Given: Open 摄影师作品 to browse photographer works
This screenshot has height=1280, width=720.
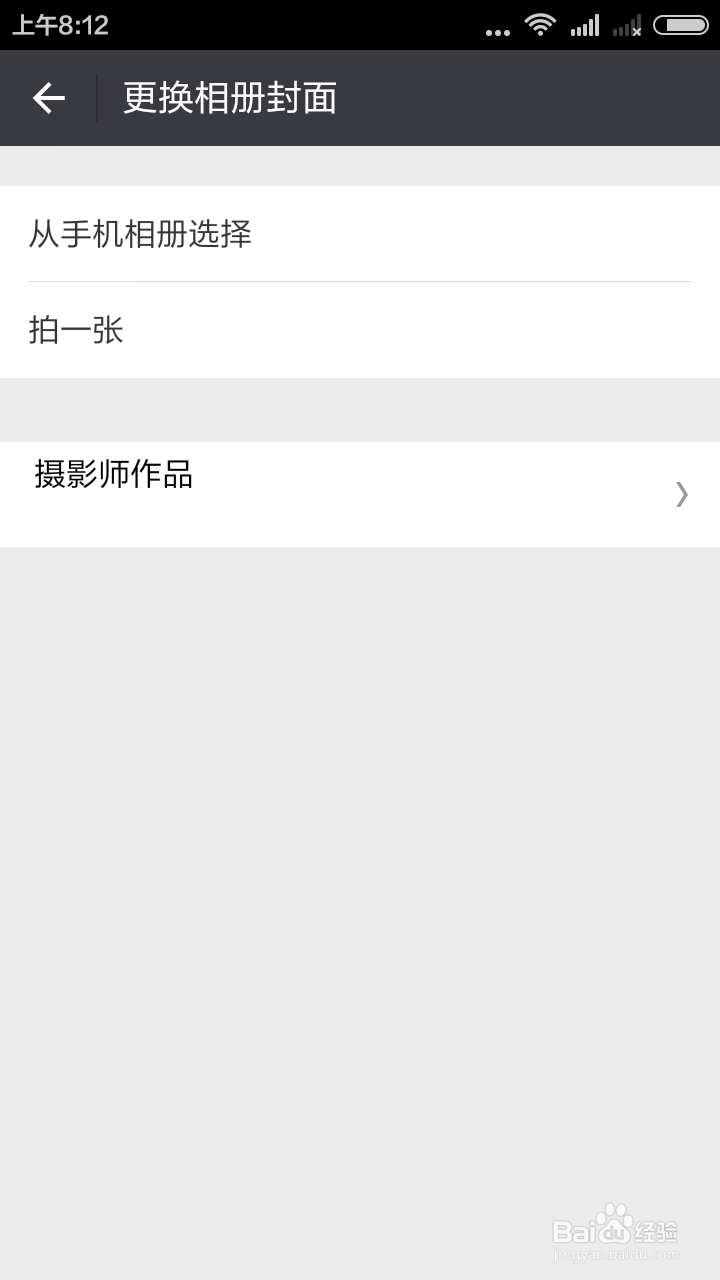Looking at the screenshot, I should coord(360,475).
